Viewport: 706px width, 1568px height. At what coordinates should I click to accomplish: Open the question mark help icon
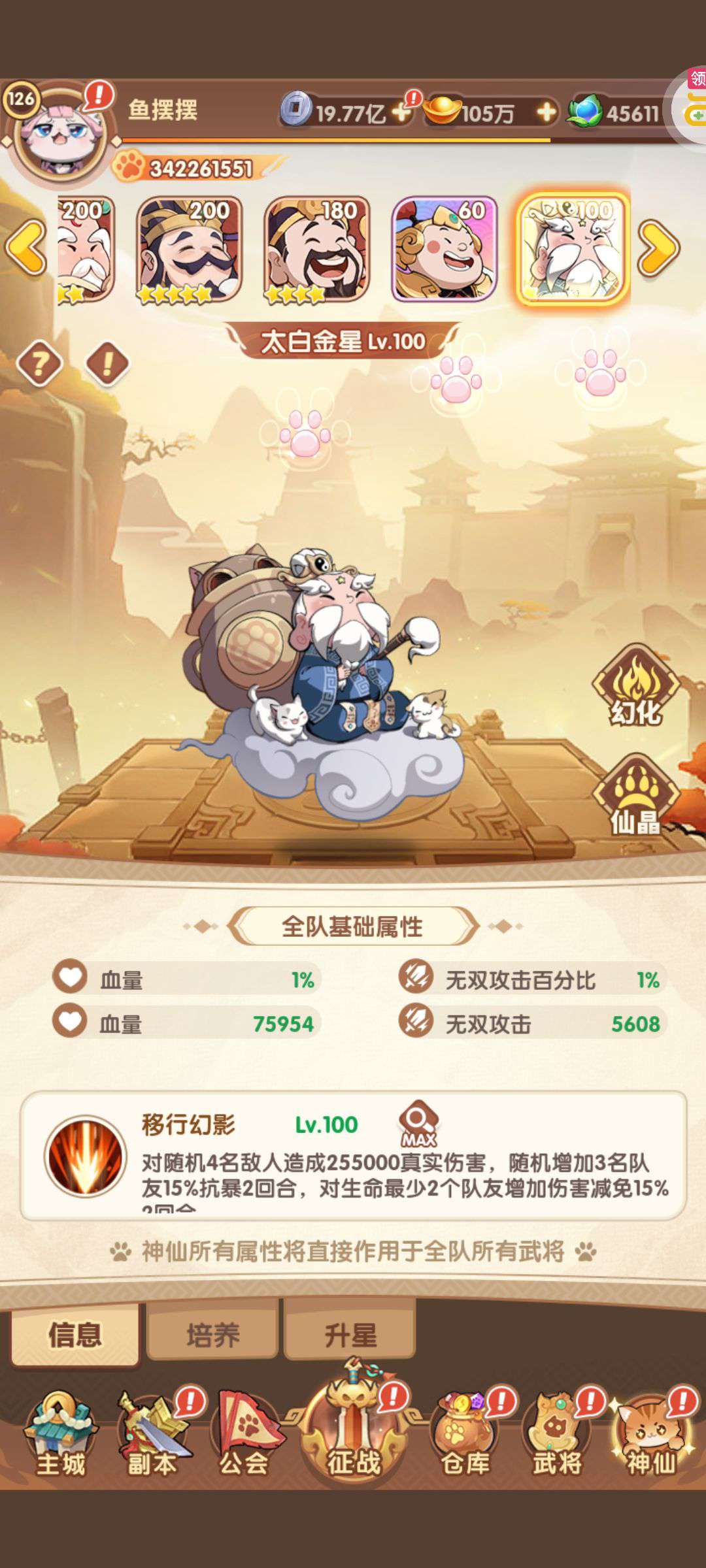[39, 363]
